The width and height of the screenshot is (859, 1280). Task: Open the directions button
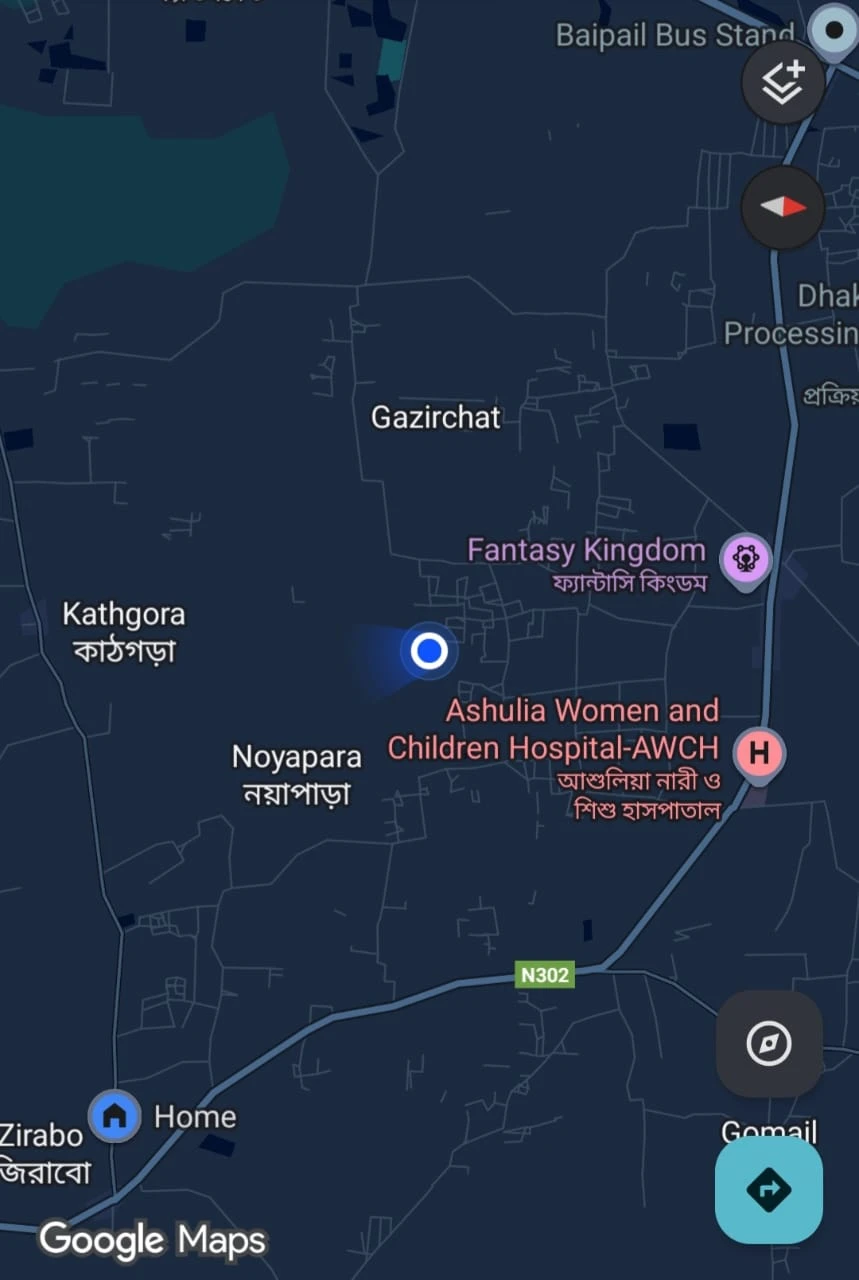[x=769, y=1189]
